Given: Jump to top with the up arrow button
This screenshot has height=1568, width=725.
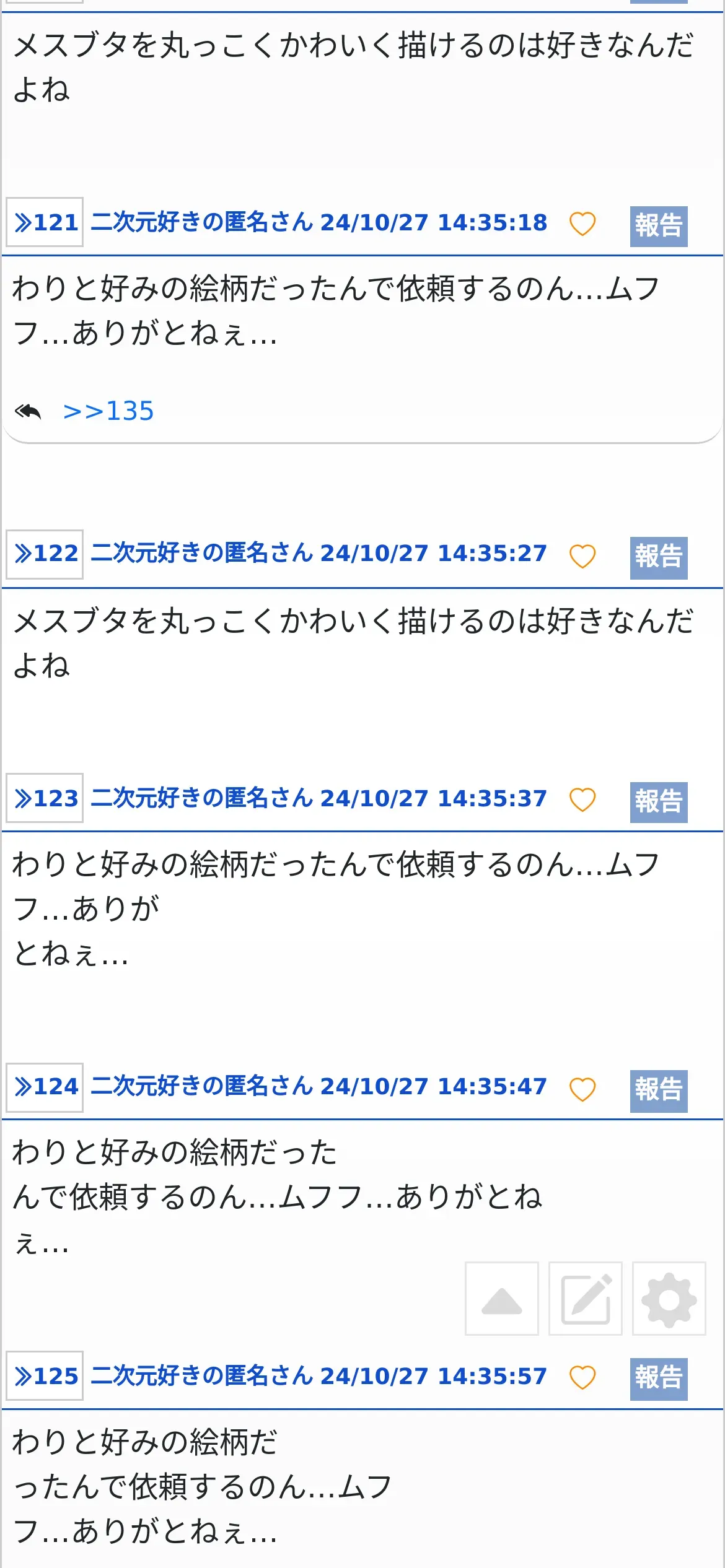Looking at the screenshot, I should [x=502, y=1299].
